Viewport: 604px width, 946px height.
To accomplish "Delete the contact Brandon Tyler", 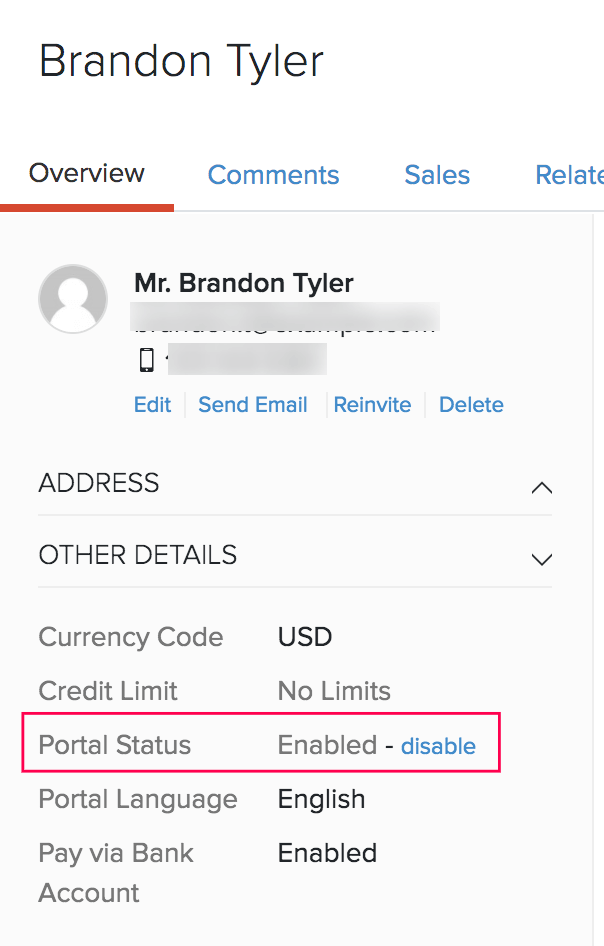I will tap(471, 405).
